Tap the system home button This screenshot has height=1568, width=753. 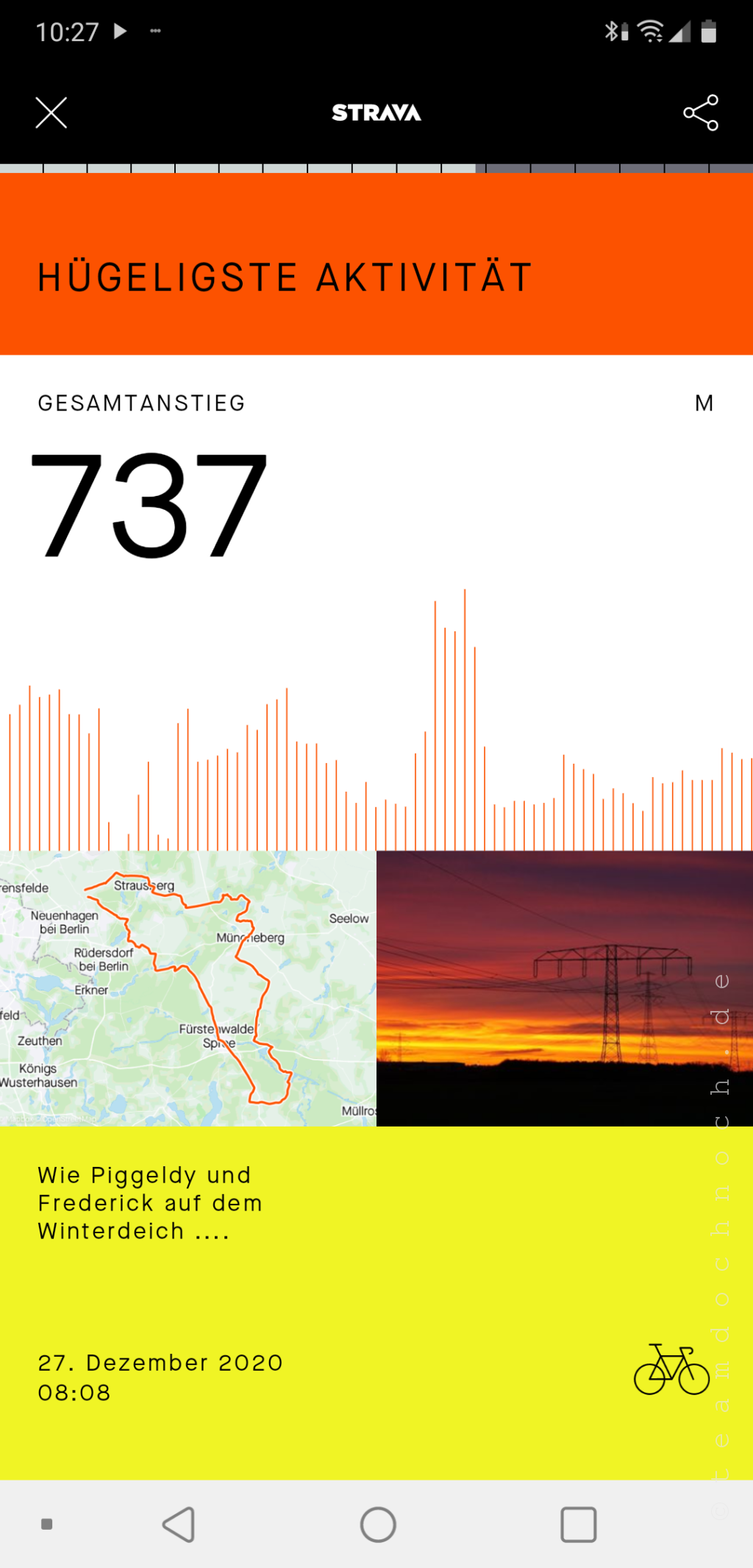378,1524
